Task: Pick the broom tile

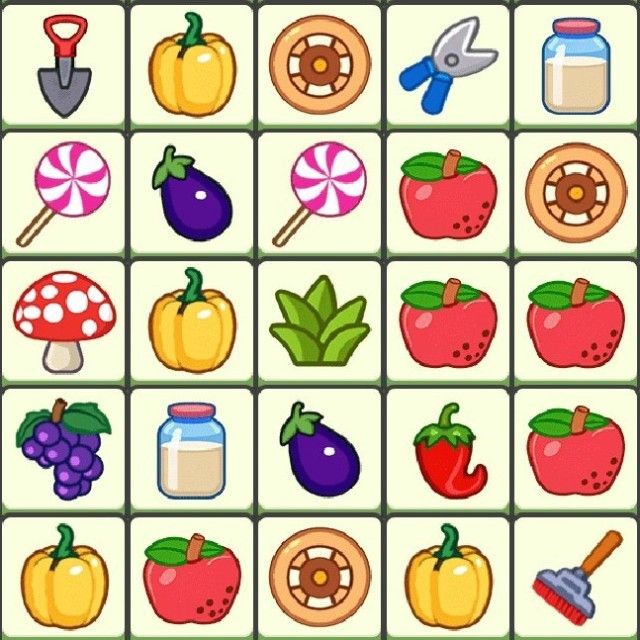Action: [x=575, y=575]
